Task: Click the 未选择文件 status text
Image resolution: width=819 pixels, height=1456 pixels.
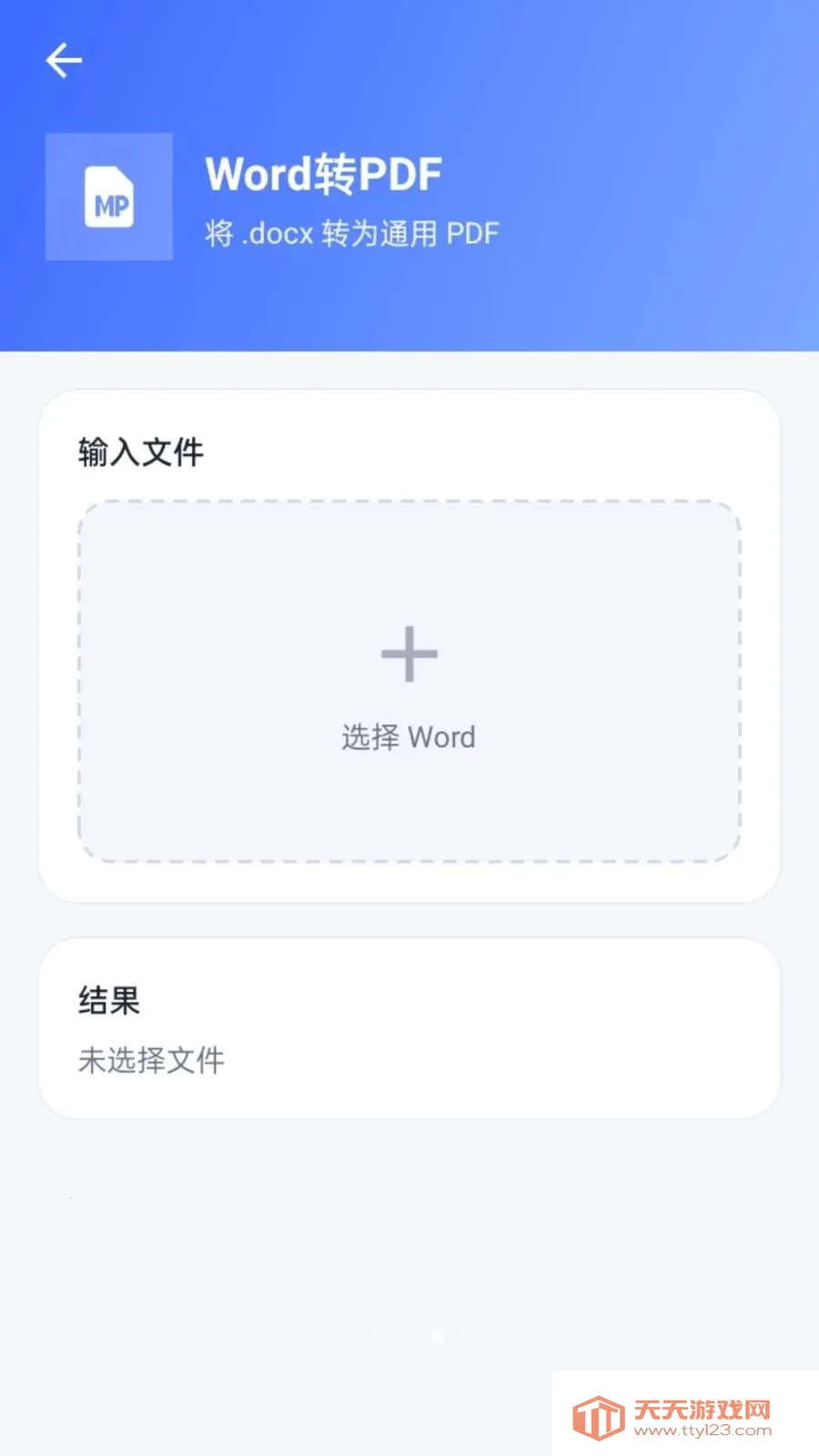Action: (x=152, y=1059)
